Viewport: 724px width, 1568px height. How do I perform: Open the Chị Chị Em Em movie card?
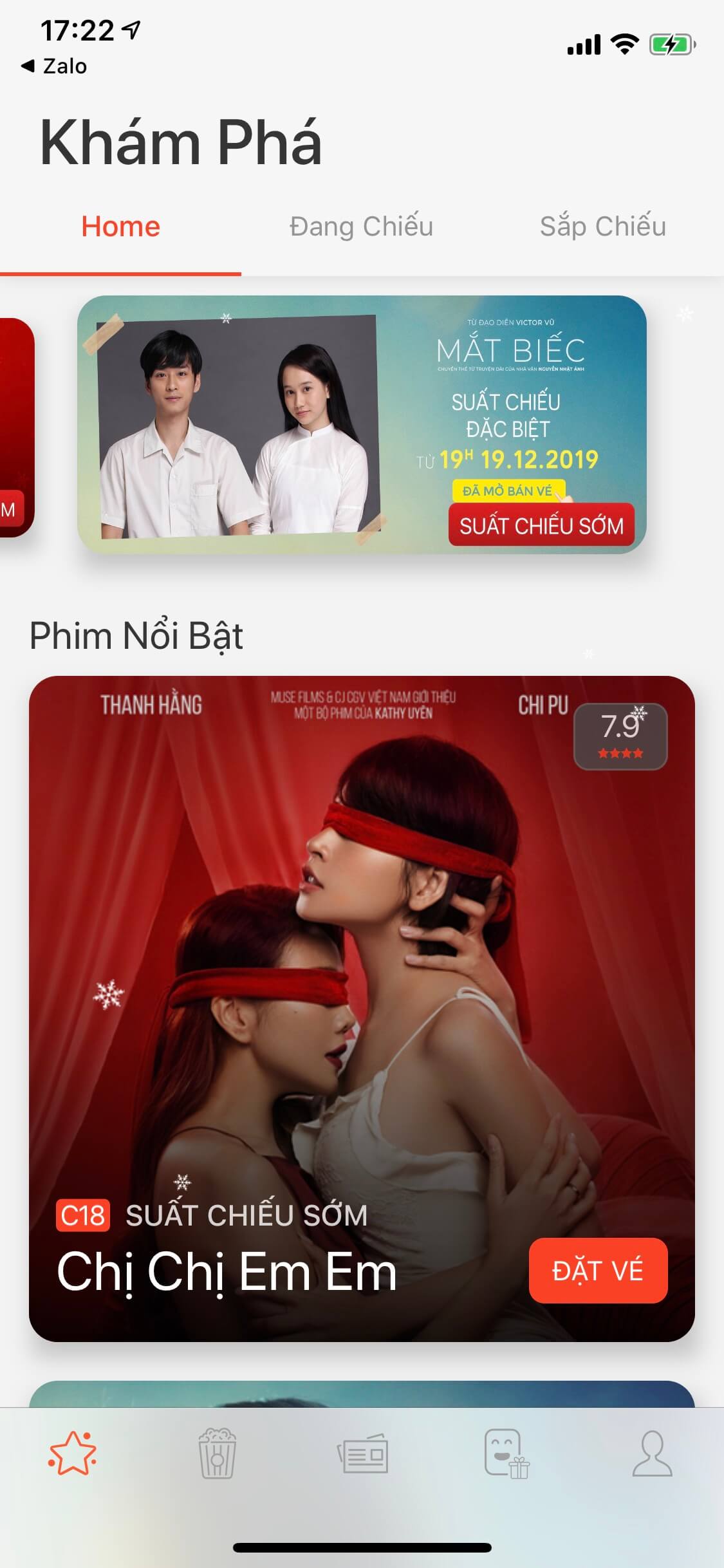362,1009
